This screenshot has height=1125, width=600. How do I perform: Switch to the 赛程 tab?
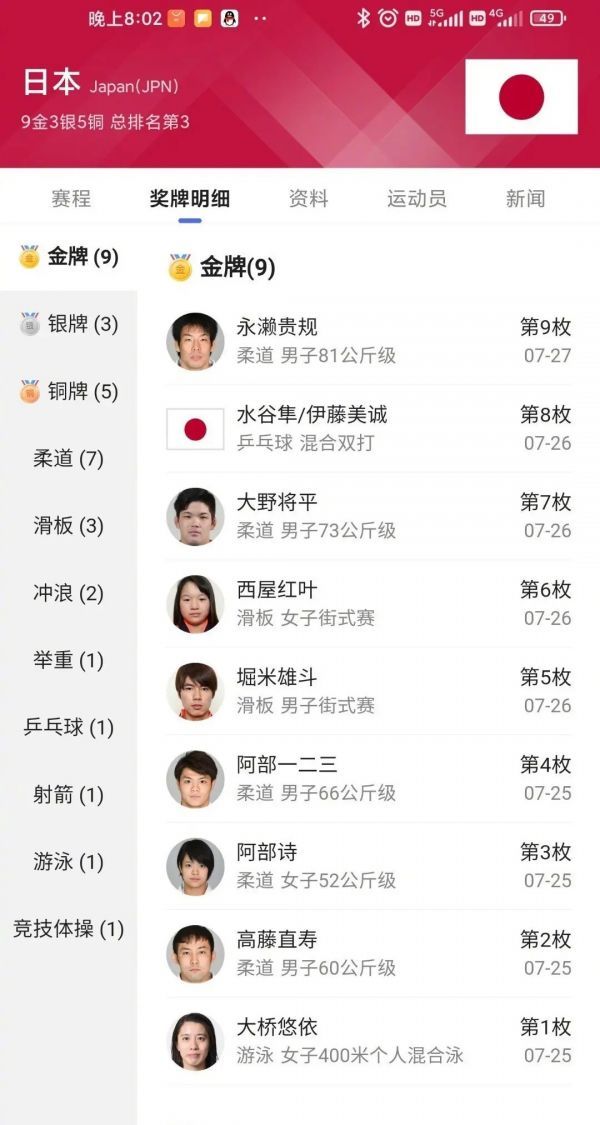pyautogui.click(x=71, y=198)
